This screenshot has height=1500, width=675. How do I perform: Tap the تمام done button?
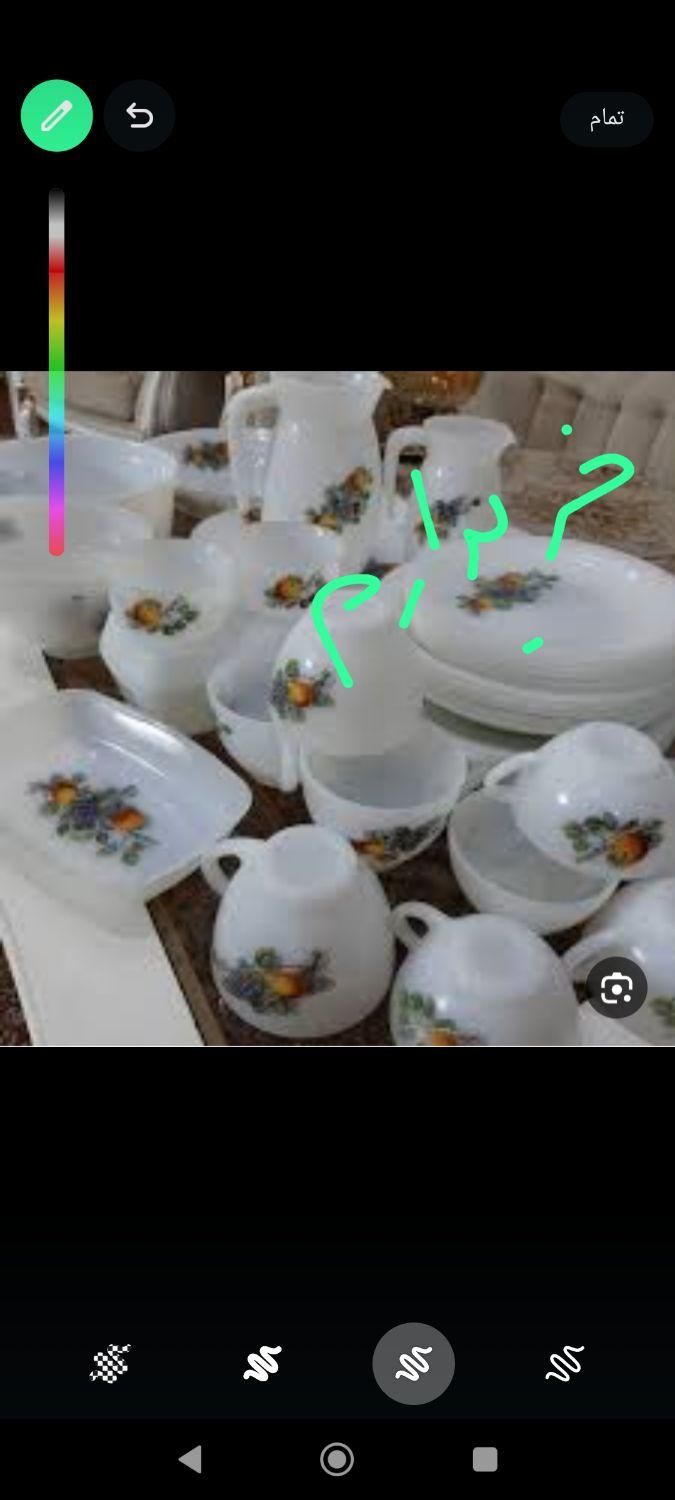[606, 119]
